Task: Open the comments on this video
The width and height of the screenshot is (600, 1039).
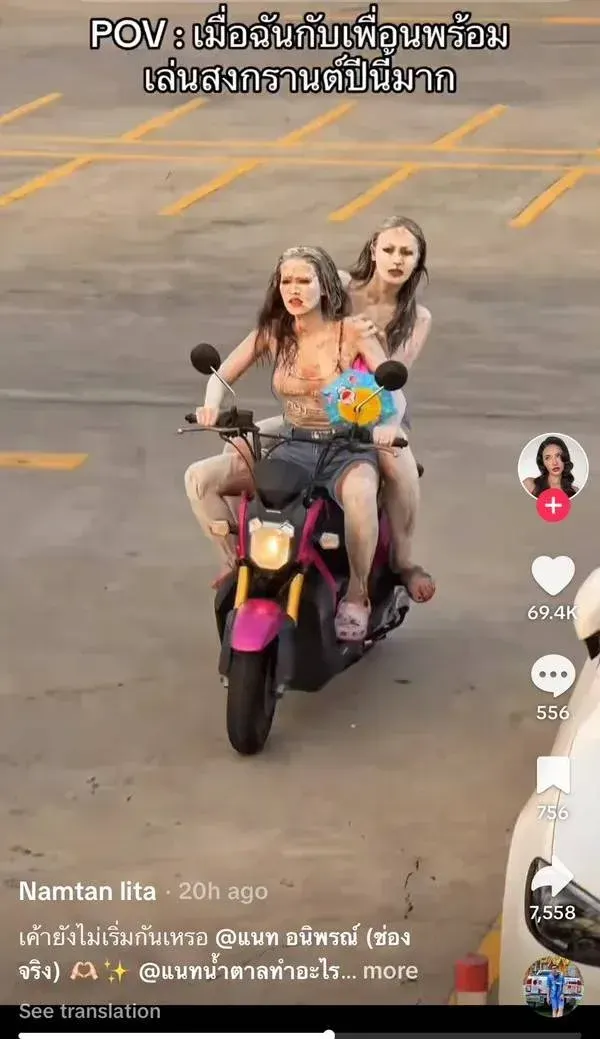Action: 552,677
